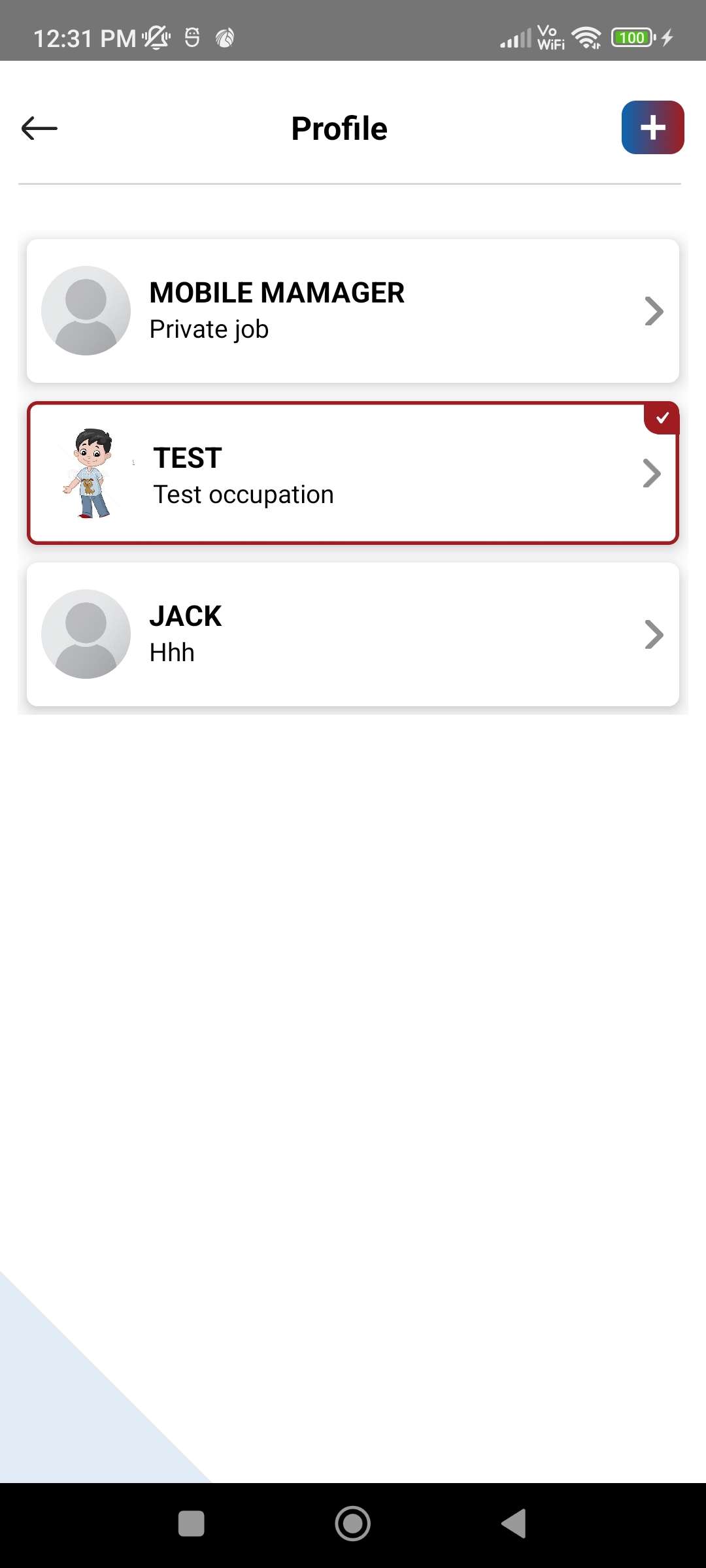The image size is (706, 1568).
Task: Go back using the top arrow
Action: click(39, 128)
